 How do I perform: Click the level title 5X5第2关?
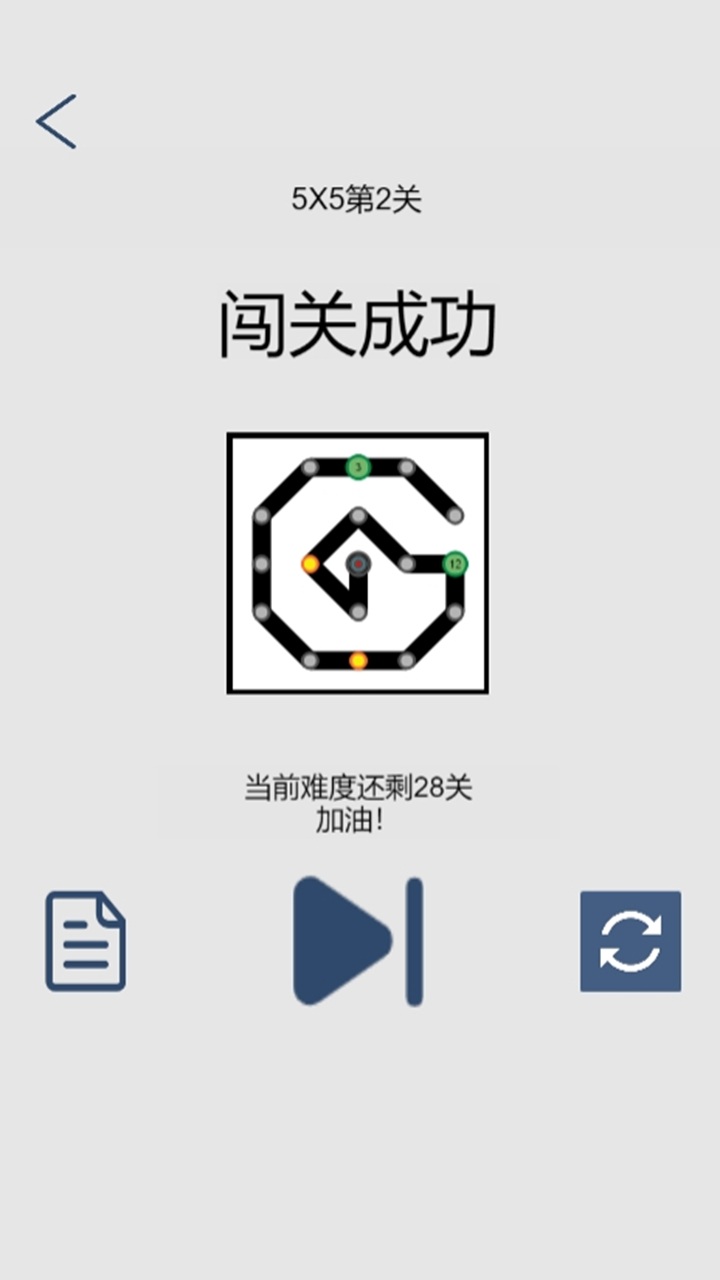(359, 198)
